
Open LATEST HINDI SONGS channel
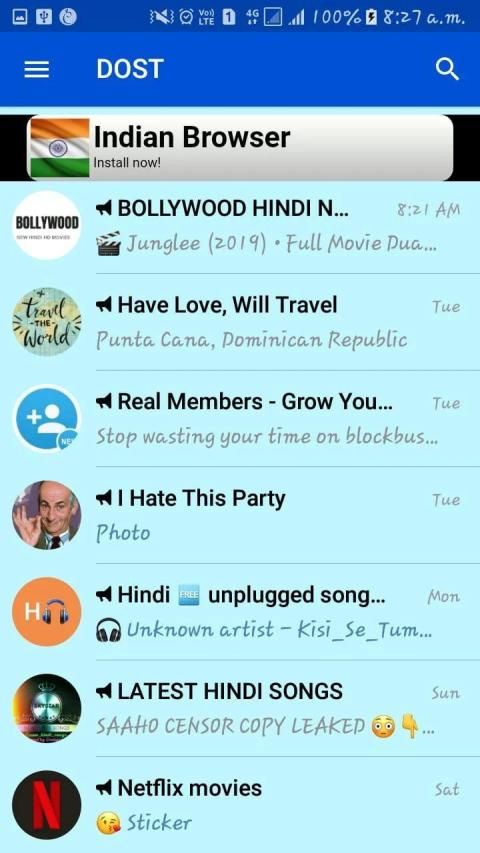(x=240, y=708)
